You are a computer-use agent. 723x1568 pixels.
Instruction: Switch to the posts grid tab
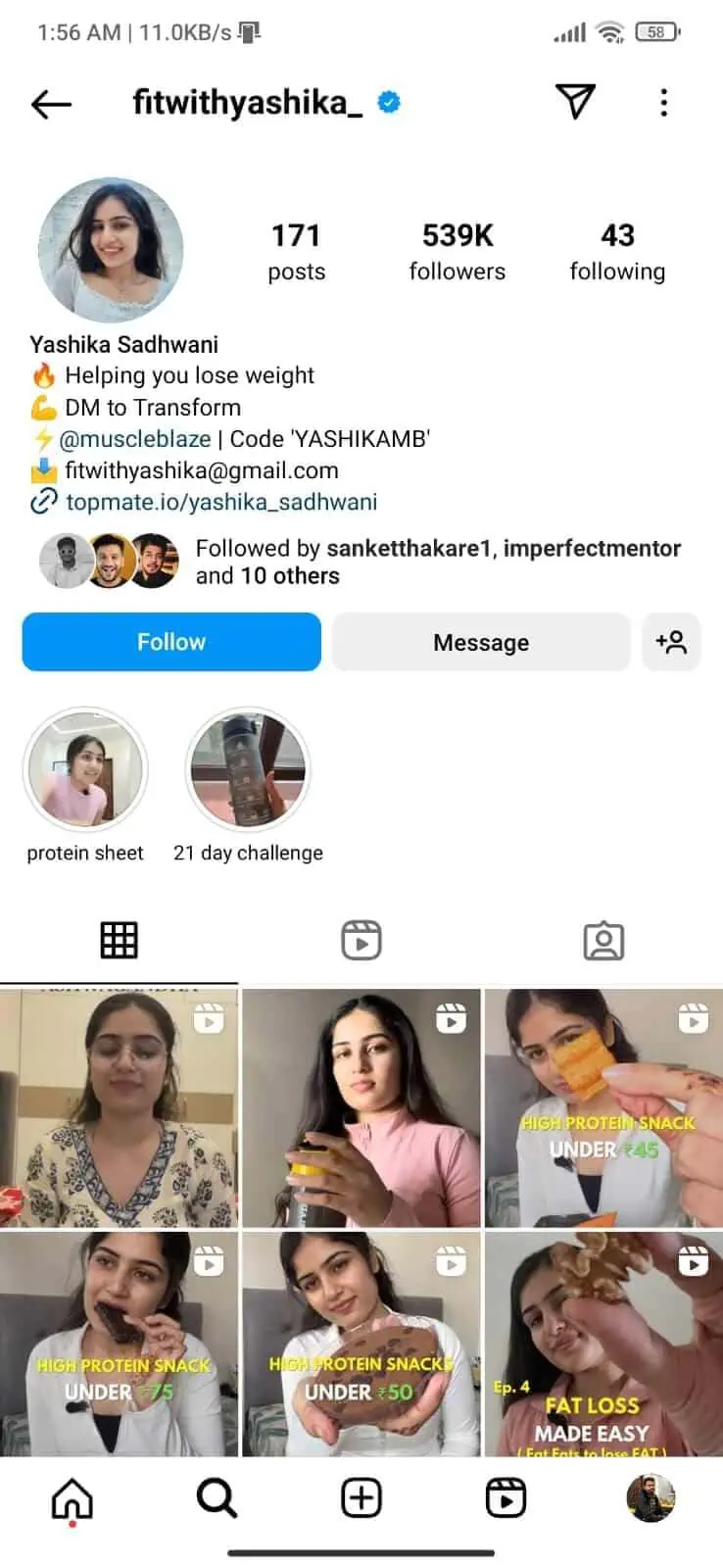click(119, 940)
